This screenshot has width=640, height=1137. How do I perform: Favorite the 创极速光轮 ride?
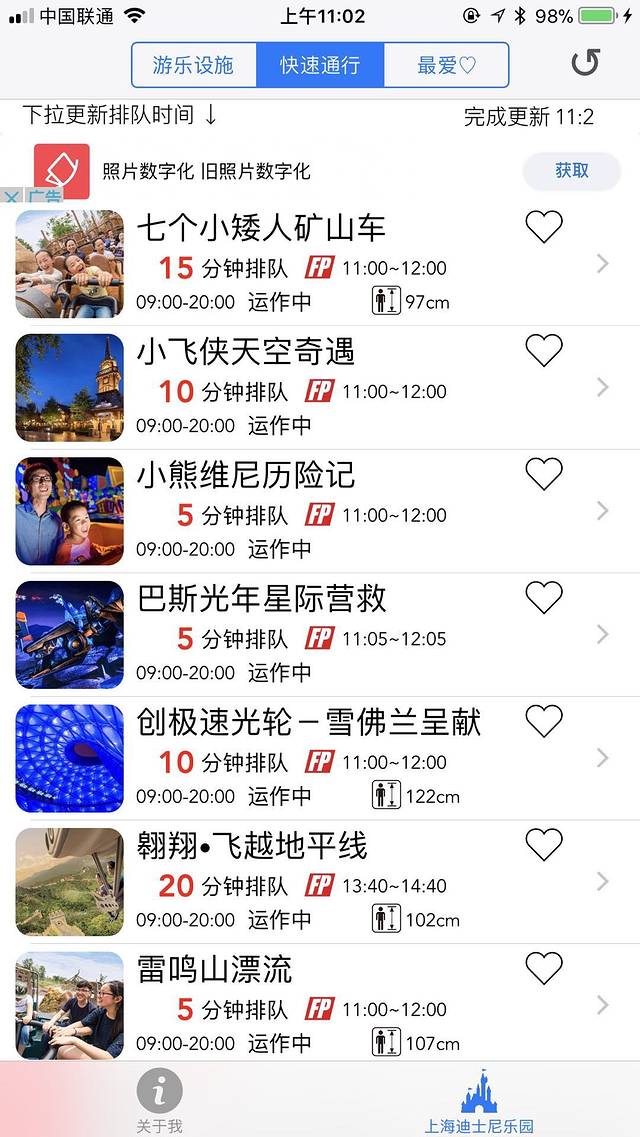click(x=544, y=721)
